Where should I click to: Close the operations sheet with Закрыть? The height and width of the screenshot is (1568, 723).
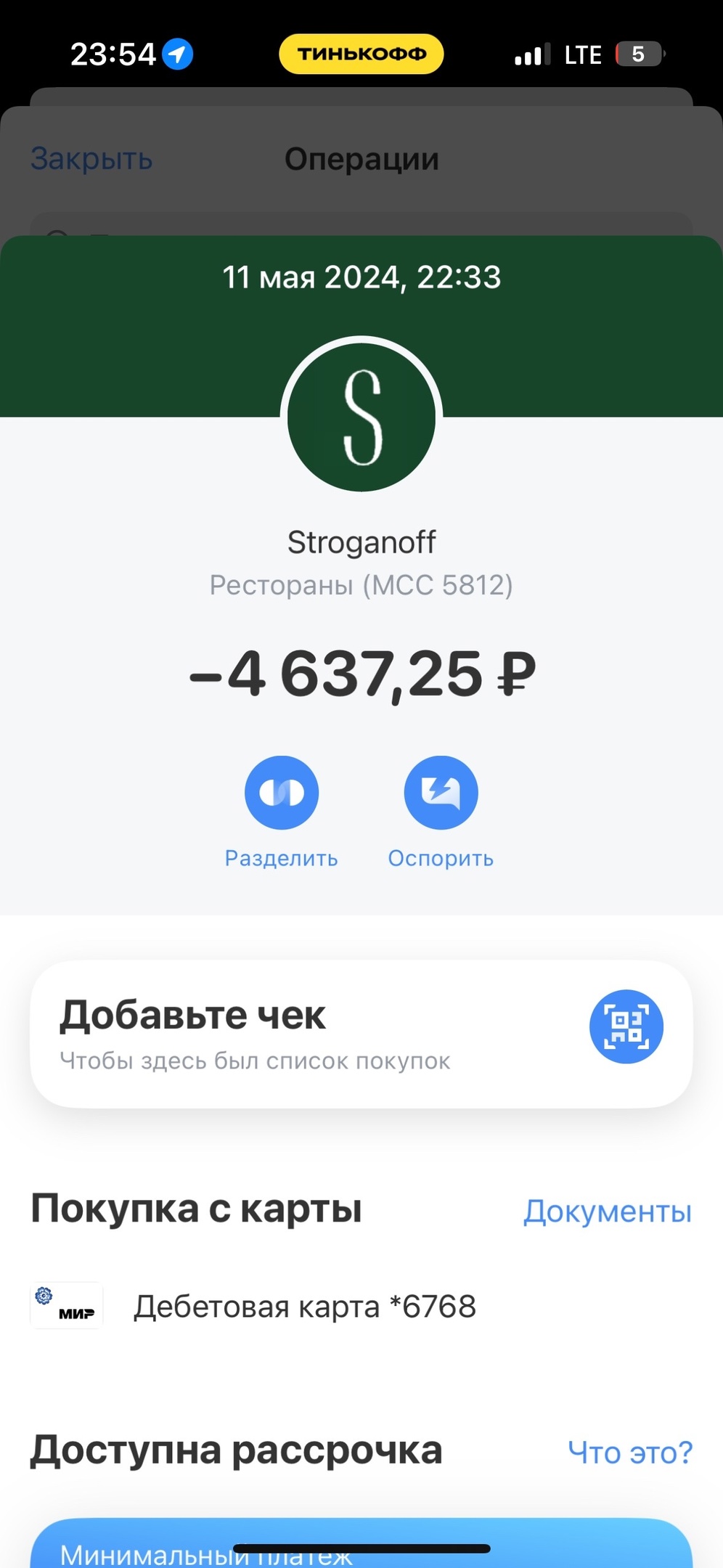[x=91, y=159]
